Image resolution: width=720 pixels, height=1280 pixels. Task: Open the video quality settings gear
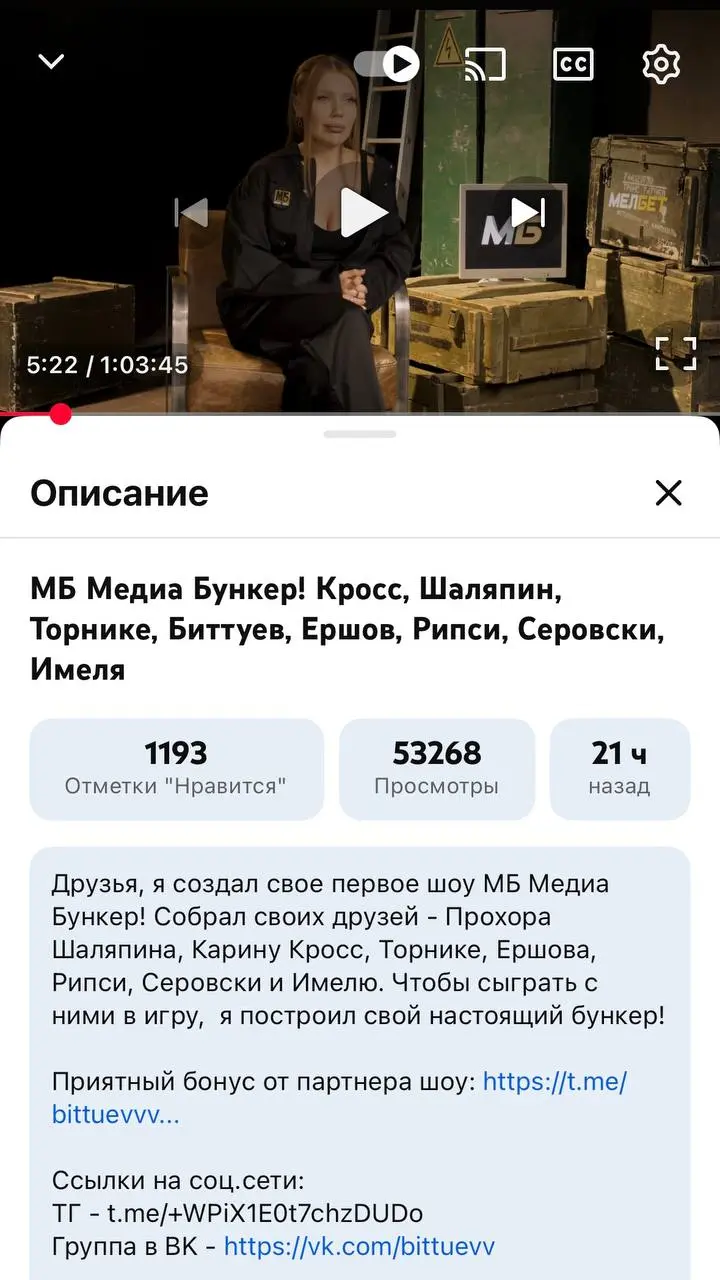(x=661, y=63)
